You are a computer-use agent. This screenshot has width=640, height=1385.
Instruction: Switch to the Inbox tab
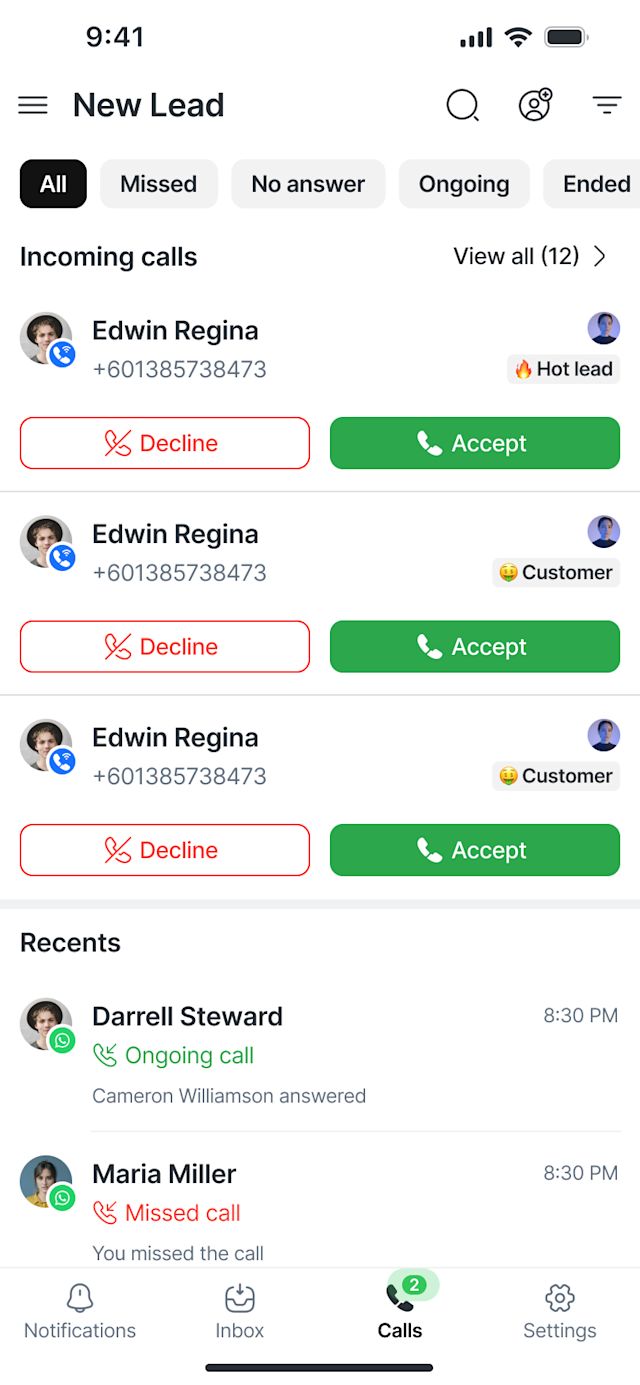click(240, 1312)
